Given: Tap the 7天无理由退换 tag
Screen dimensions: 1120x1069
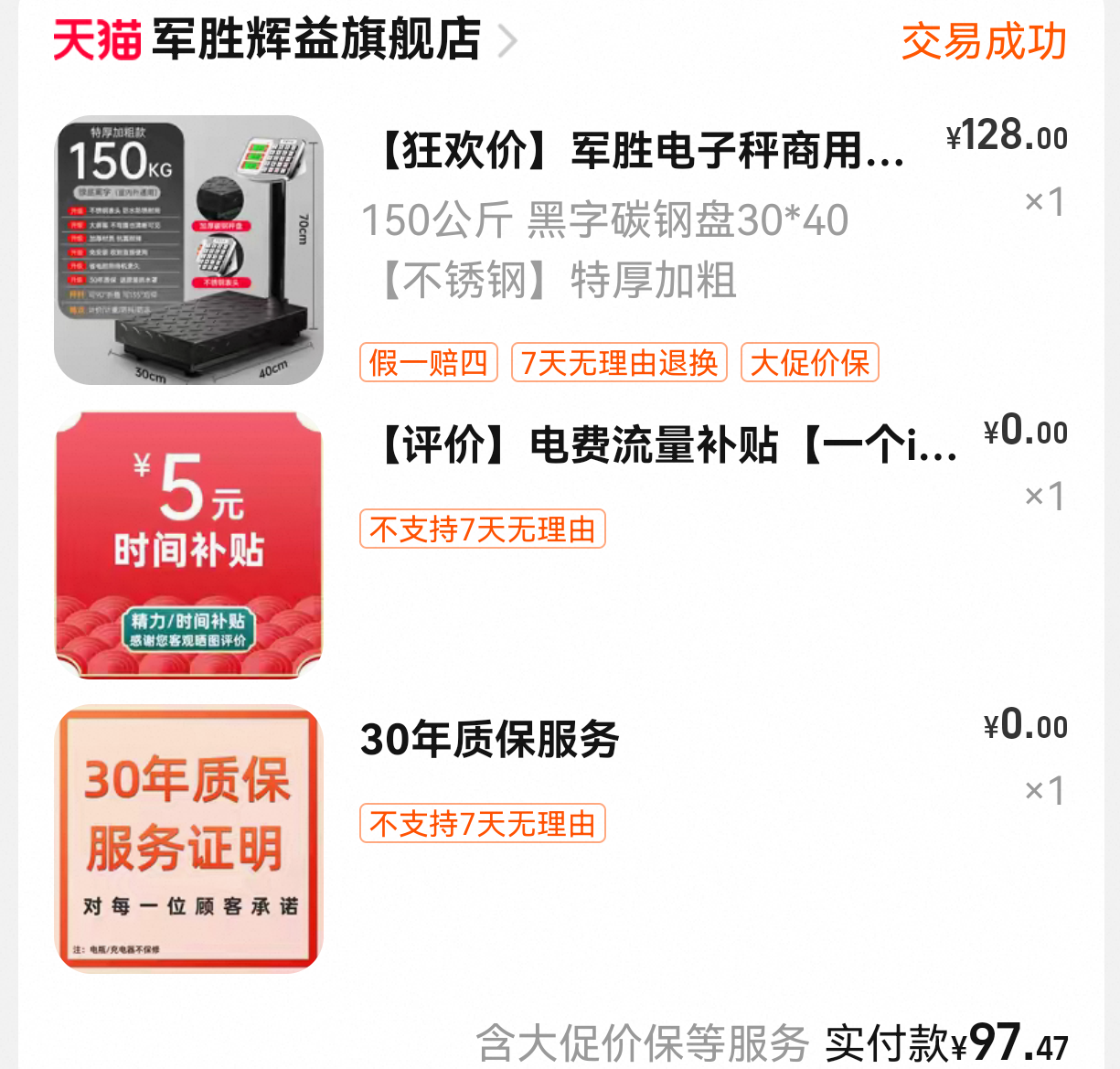Looking at the screenshot, I should tap(619, 363).
